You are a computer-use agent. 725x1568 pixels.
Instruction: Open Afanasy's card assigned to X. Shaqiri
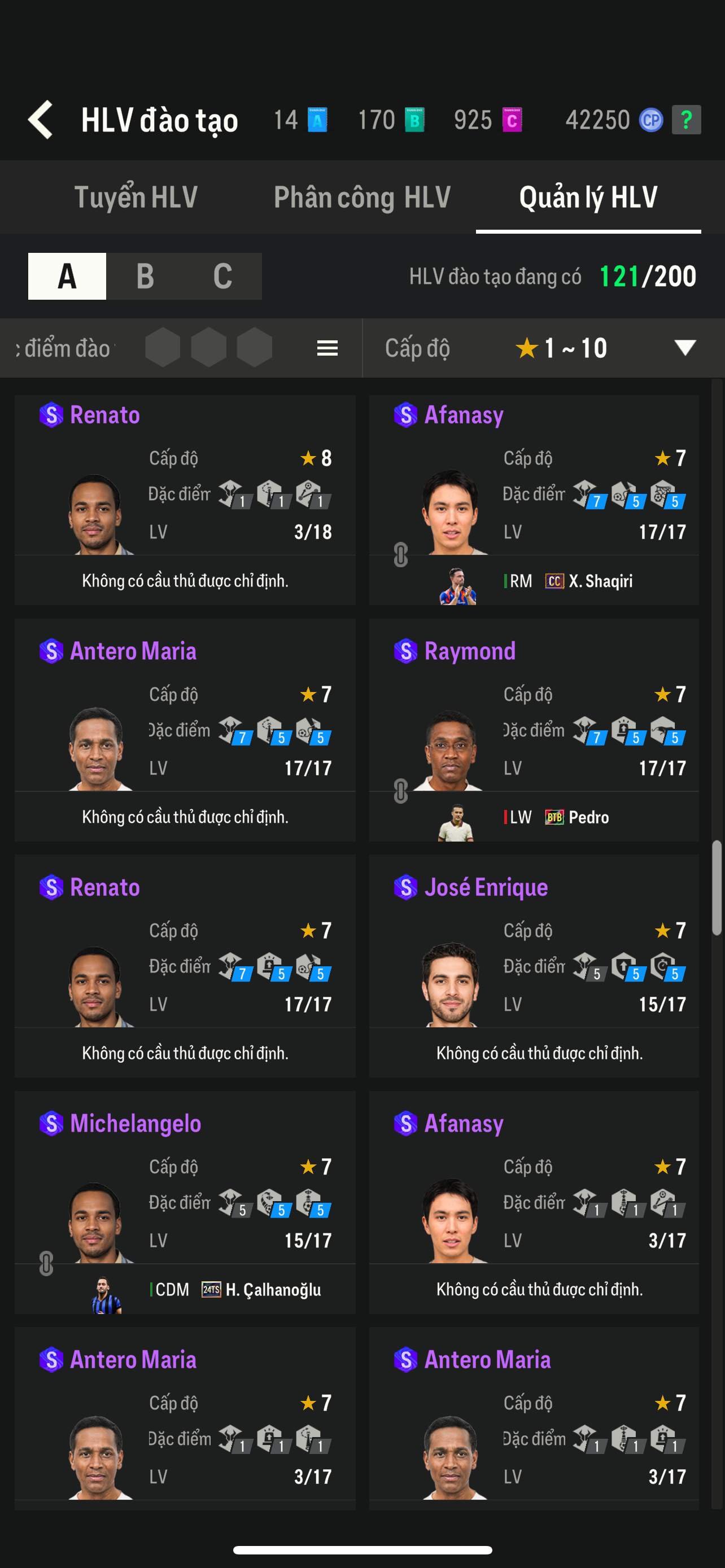click(534, 500)
